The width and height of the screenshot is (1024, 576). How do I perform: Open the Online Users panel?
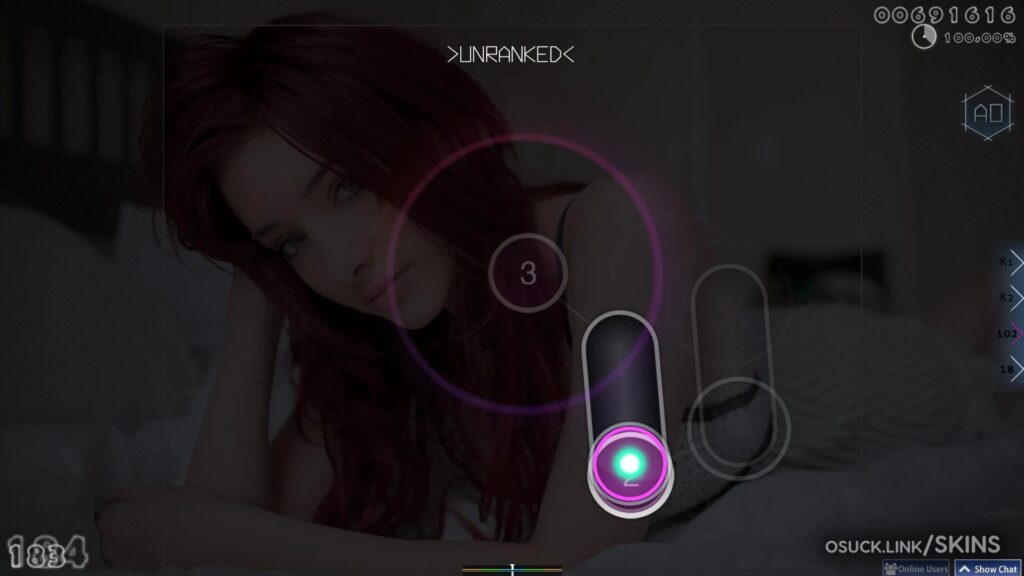(x=916, y=568)
